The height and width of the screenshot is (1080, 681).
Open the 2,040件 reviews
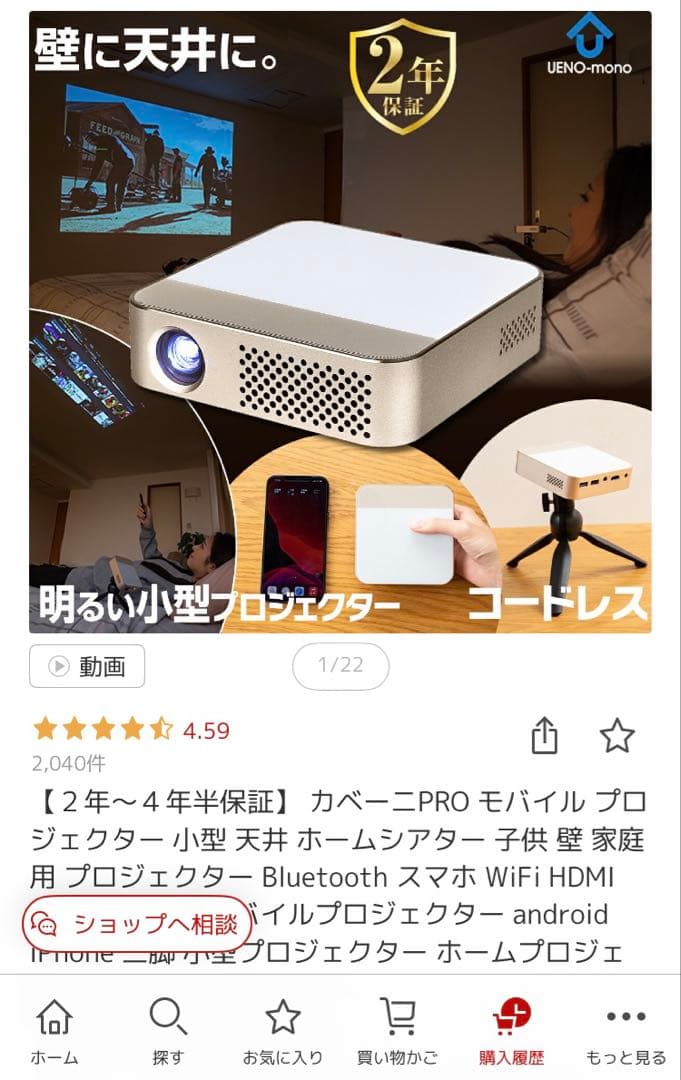[69, 763]
